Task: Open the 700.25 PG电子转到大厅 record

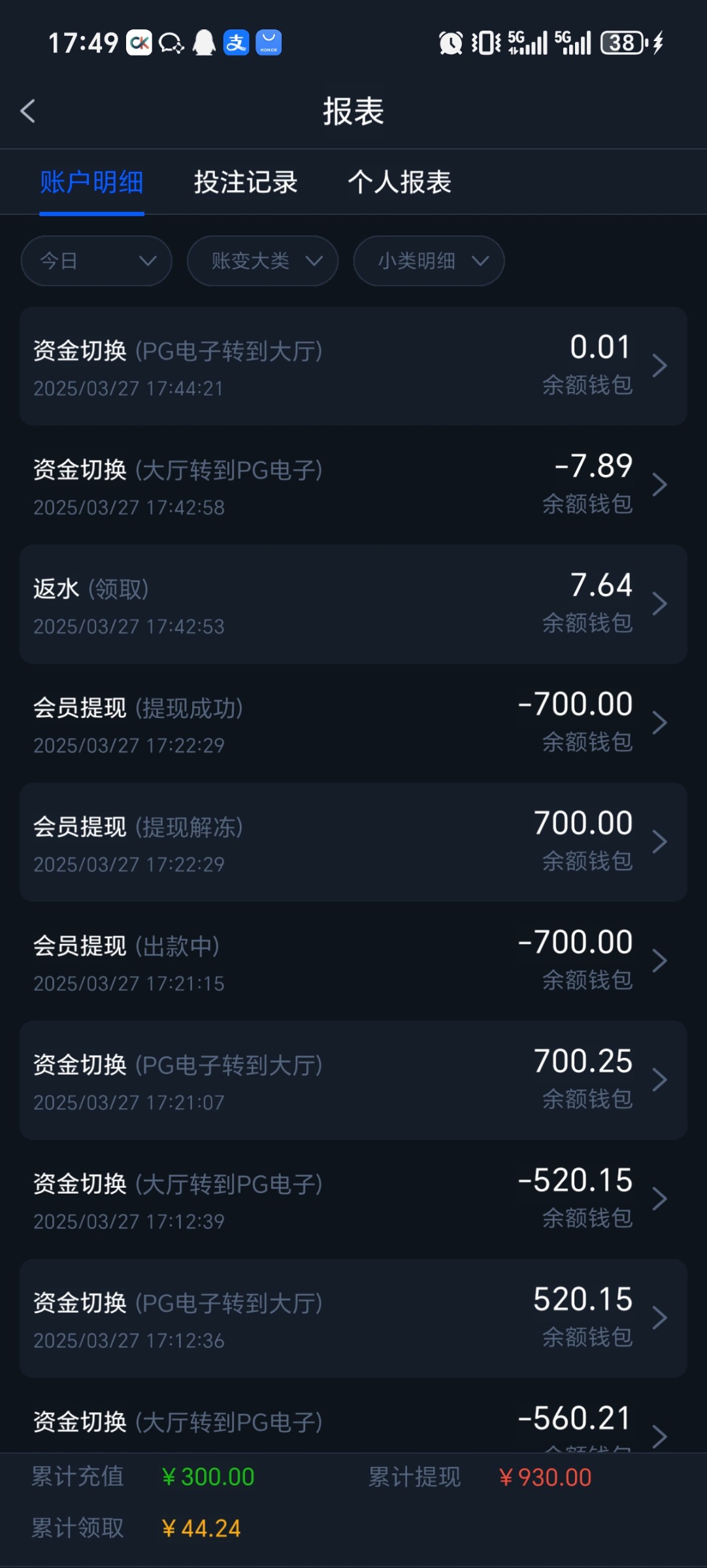Action: 354,1081
